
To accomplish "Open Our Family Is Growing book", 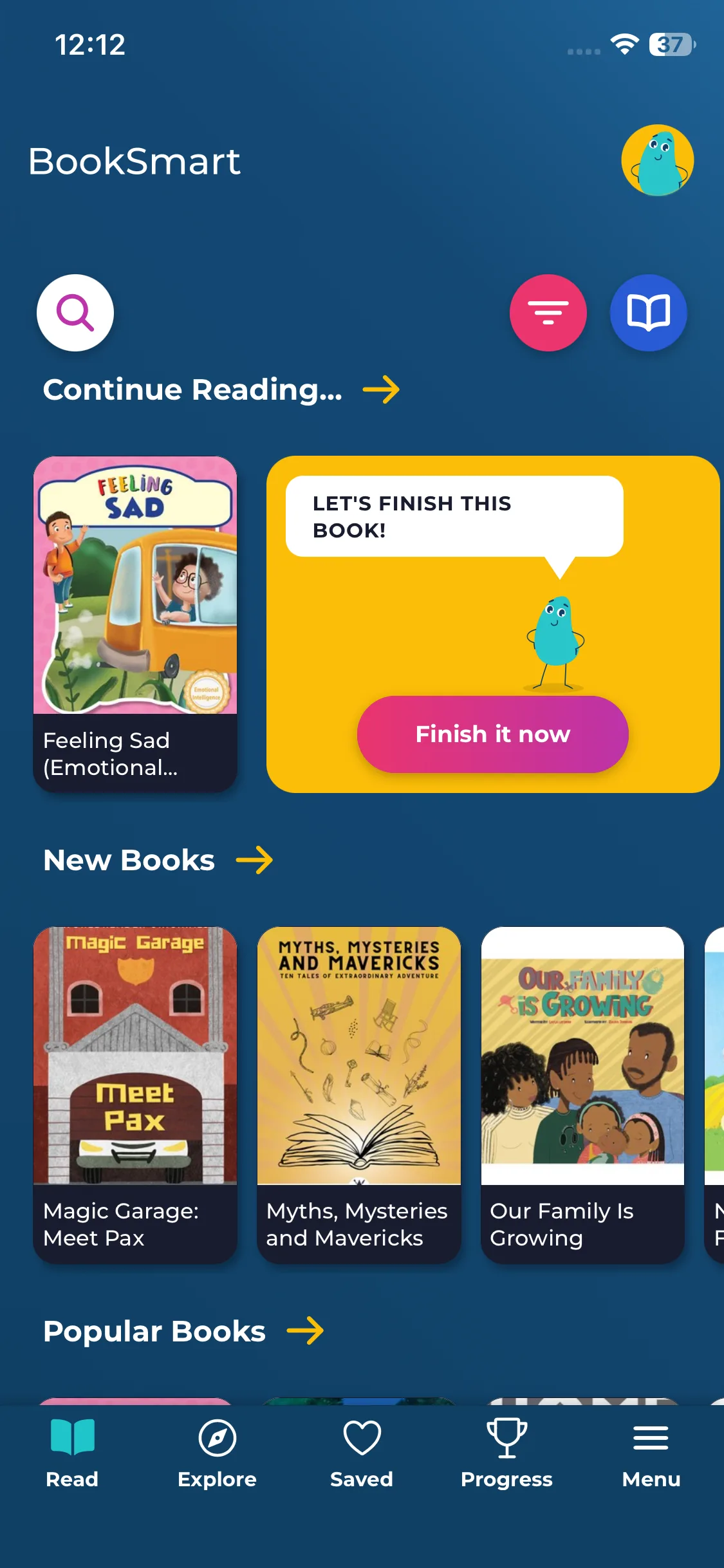I will (582, 1094).
